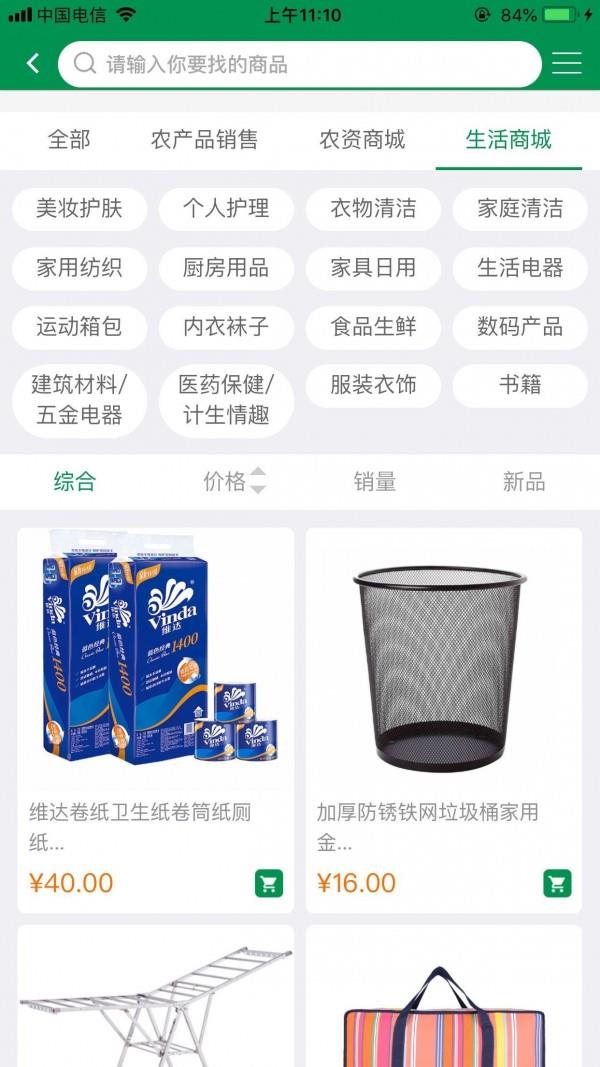Screen dimensions: 600x1067
Task: Filter by 数码产品 category
Action: 520,327
